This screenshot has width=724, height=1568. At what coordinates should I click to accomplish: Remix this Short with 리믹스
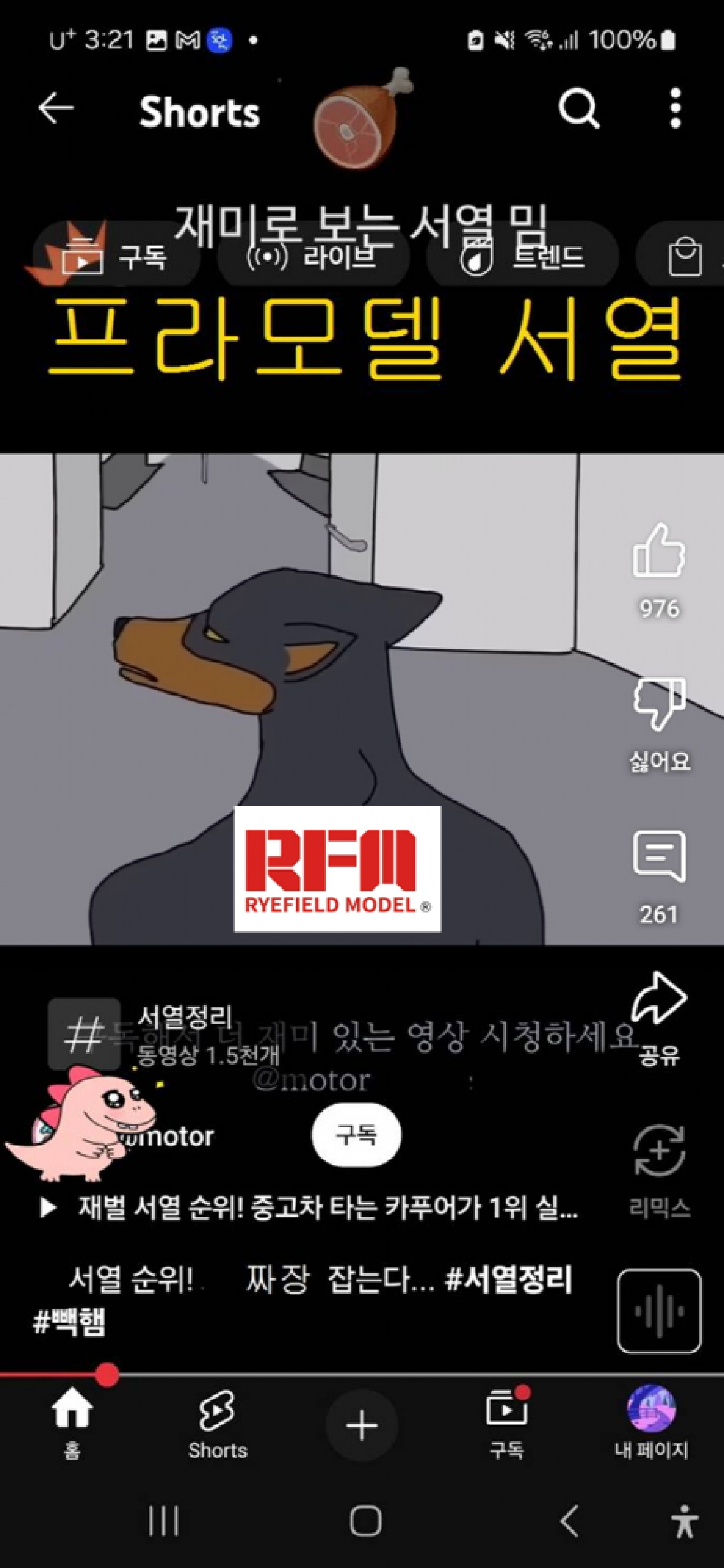659,1151
